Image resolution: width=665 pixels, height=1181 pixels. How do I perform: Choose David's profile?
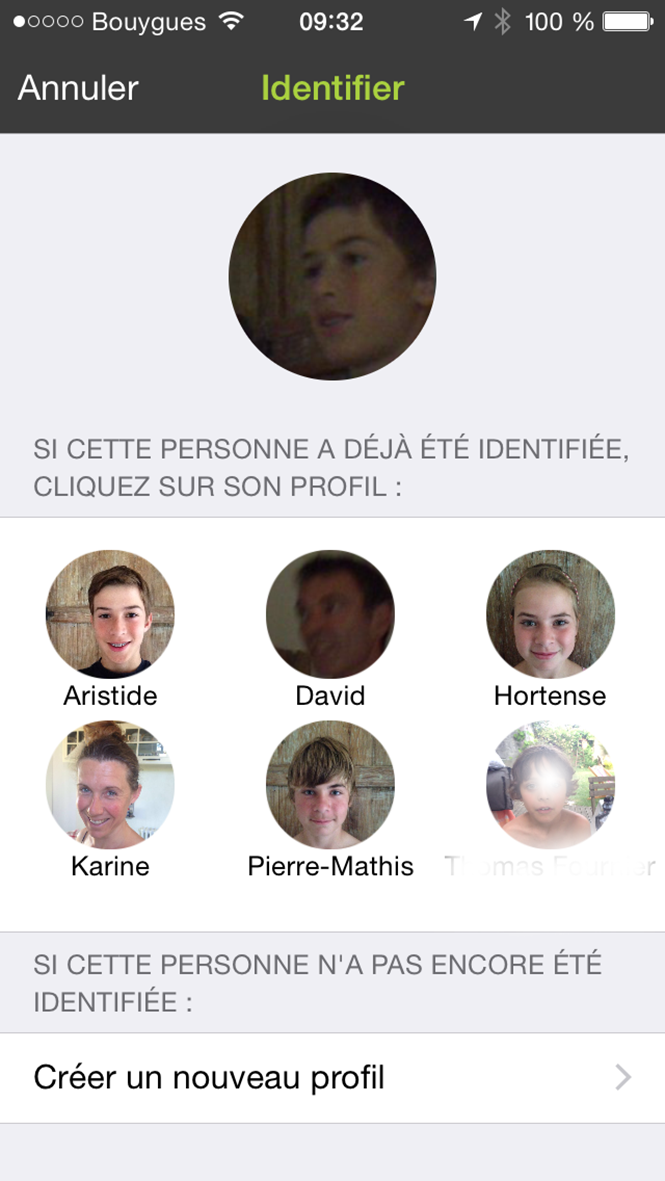click(x=330, y=614)
